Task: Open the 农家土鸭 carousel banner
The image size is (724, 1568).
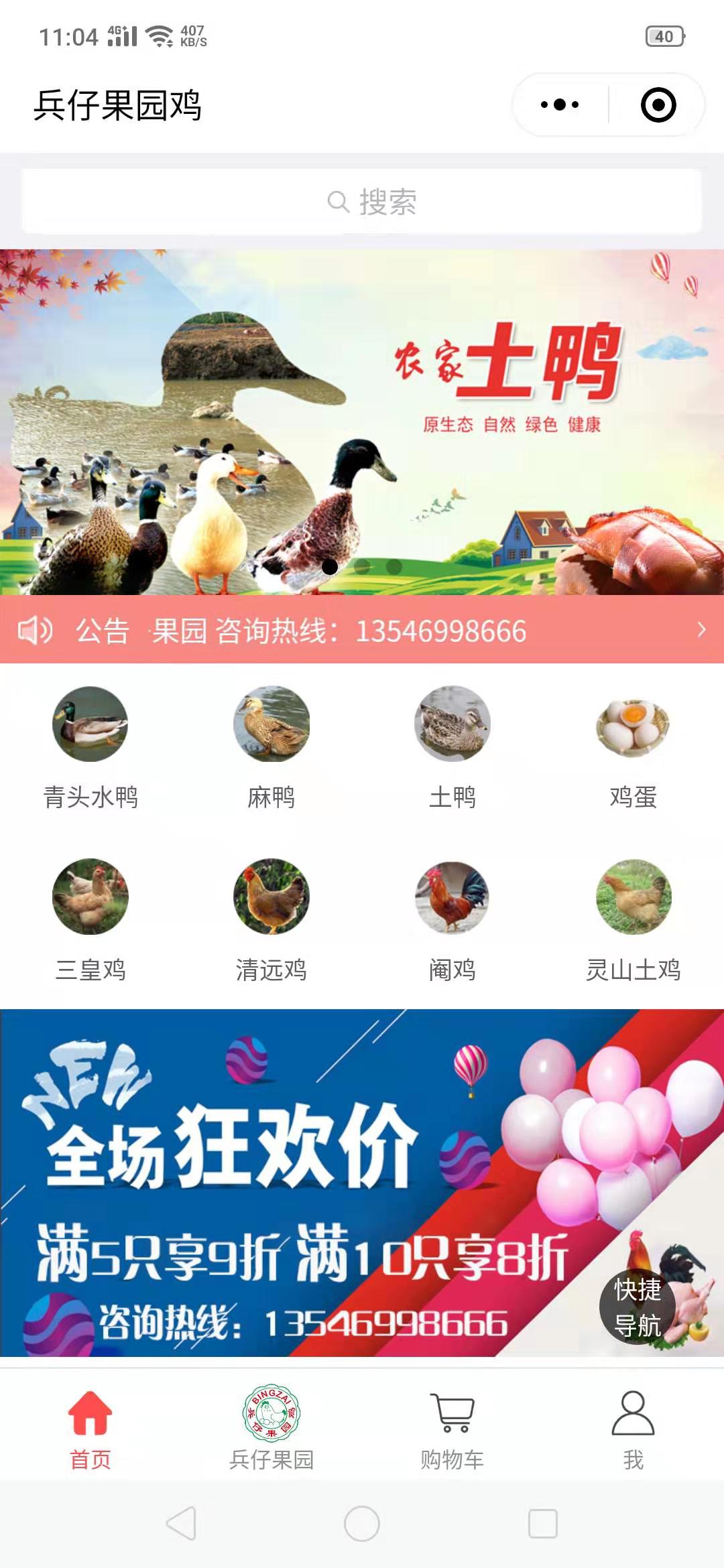Action: 362,422
